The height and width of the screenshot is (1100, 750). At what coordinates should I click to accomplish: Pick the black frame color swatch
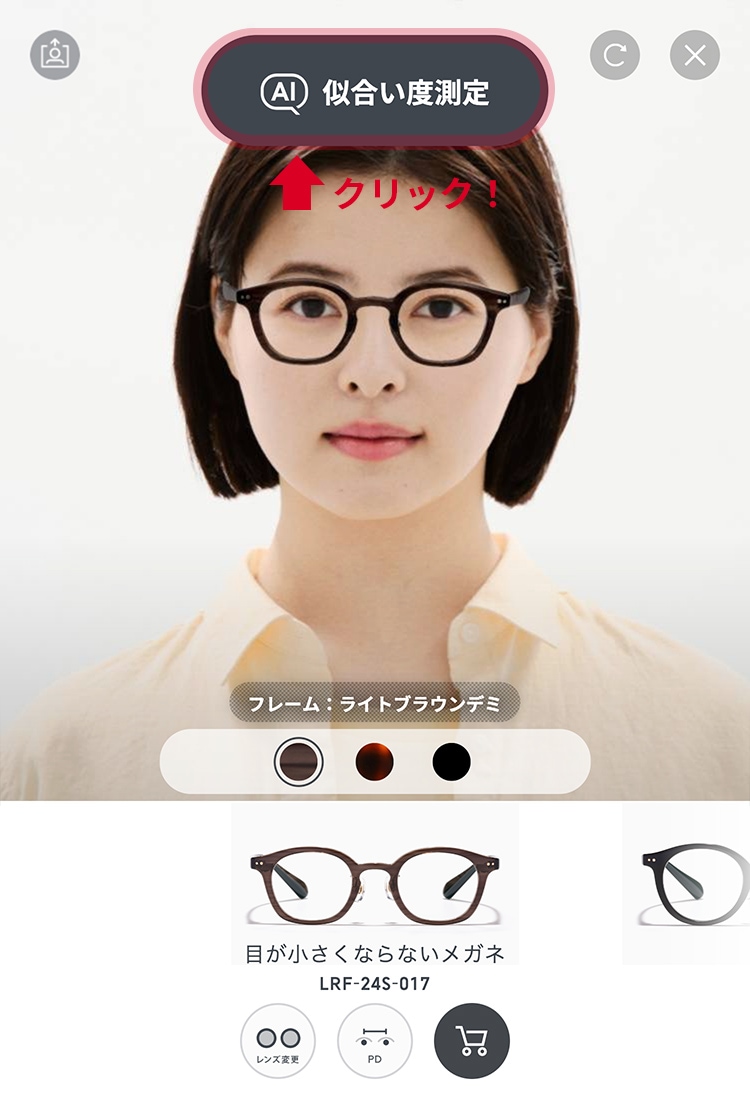(x=451, y=762)
